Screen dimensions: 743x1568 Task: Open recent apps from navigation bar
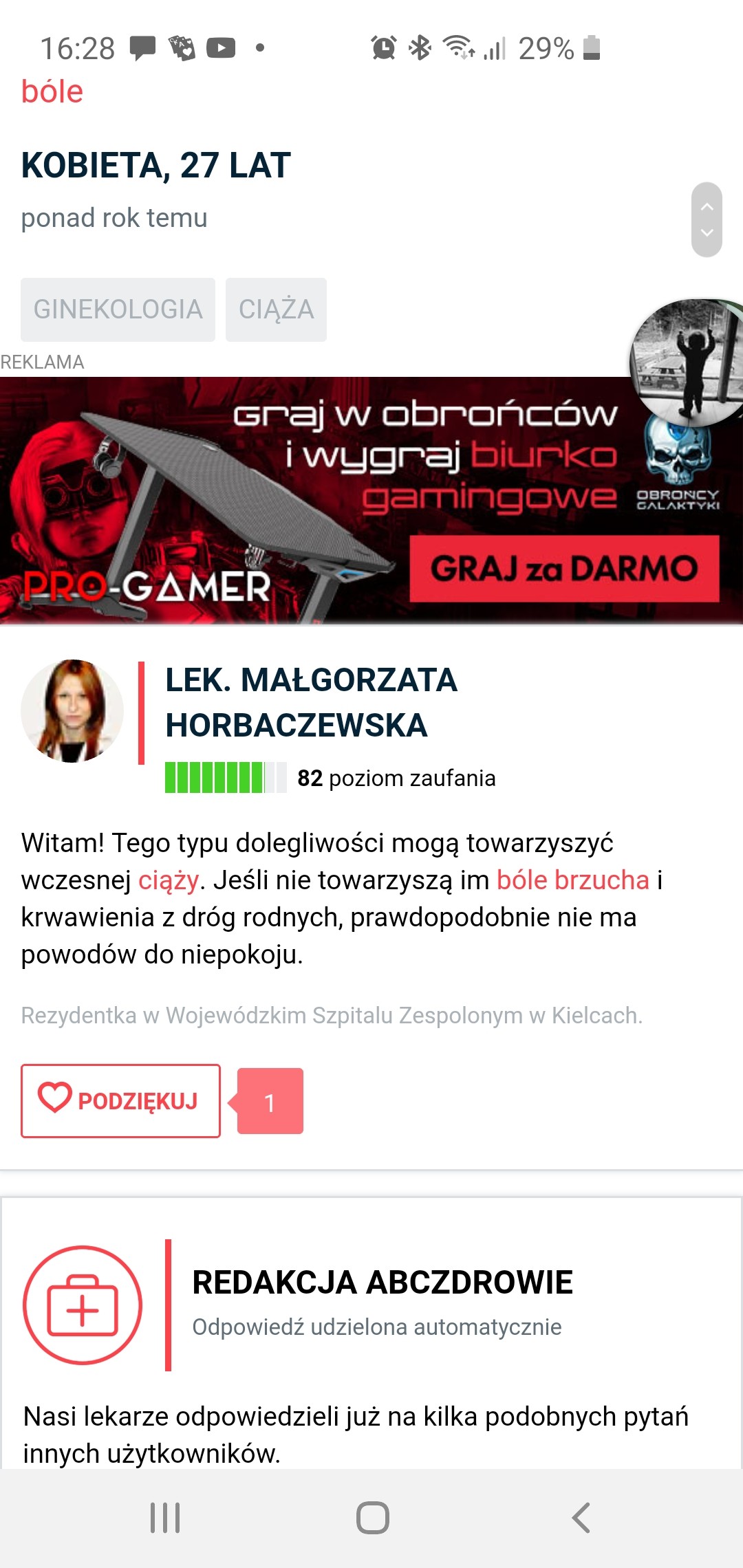pos(165,1518)
